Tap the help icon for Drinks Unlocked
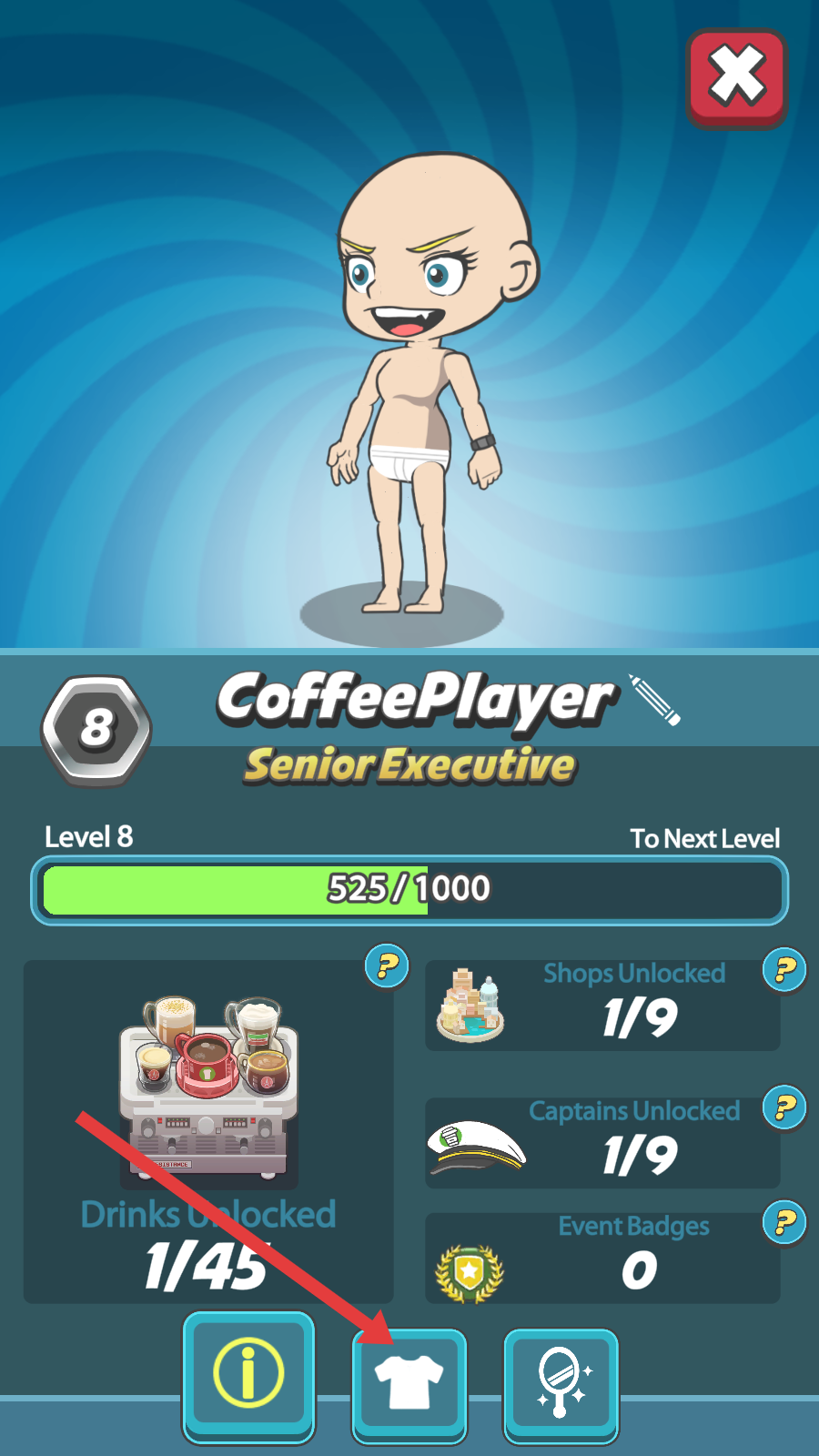Viewport: 819px width, 1456px height. (x=387, y=966)
